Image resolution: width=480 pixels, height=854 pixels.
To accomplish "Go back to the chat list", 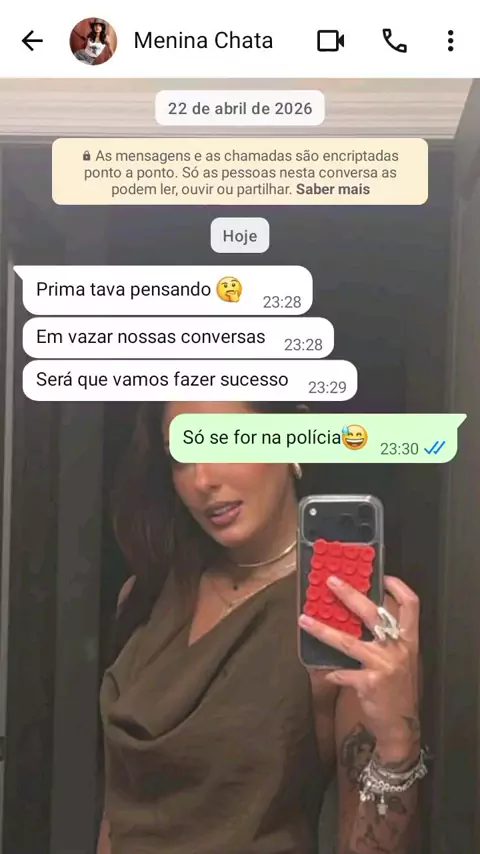I will [x=32, y=41].
